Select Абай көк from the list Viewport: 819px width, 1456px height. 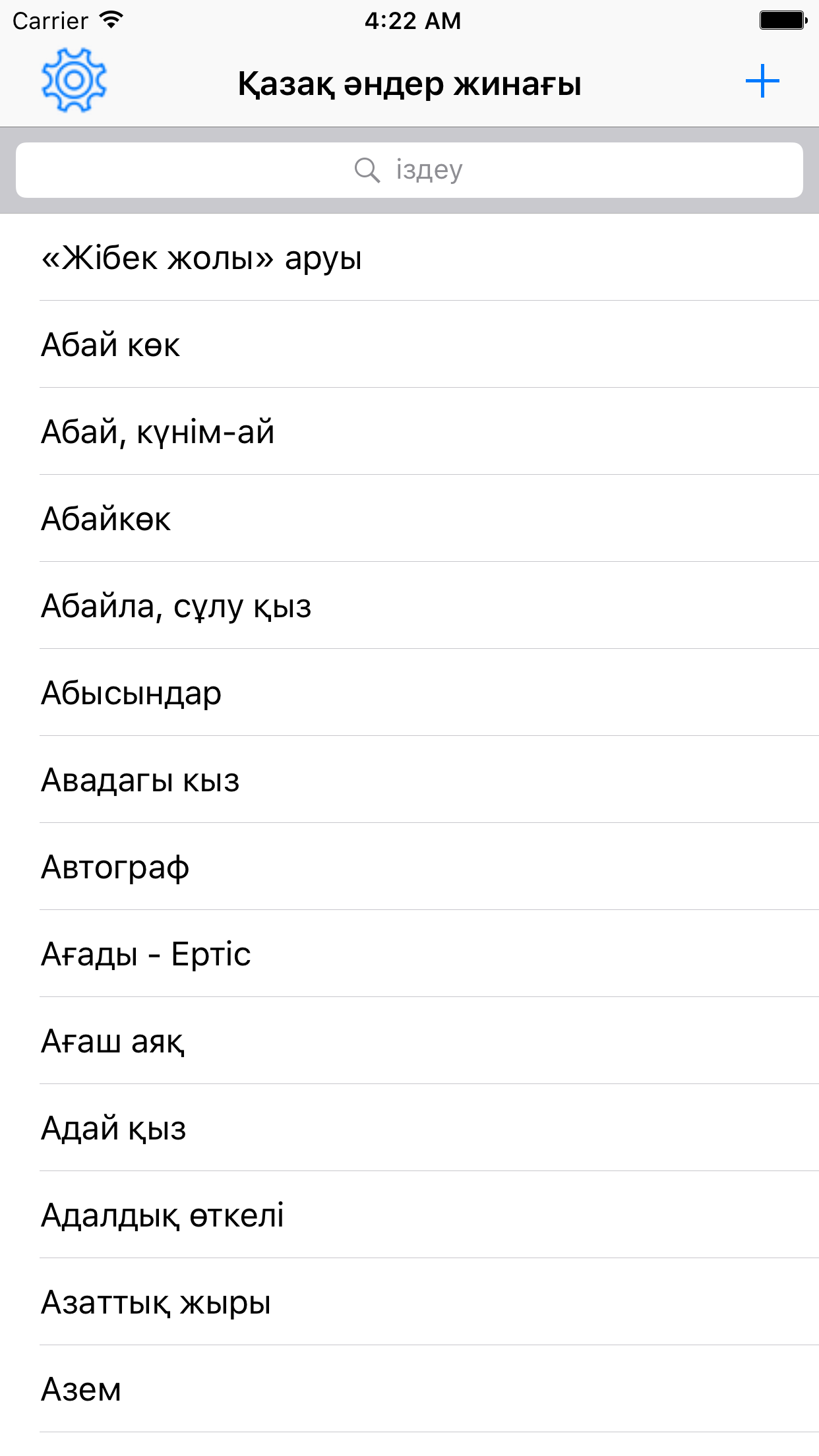tap(111, 346)
